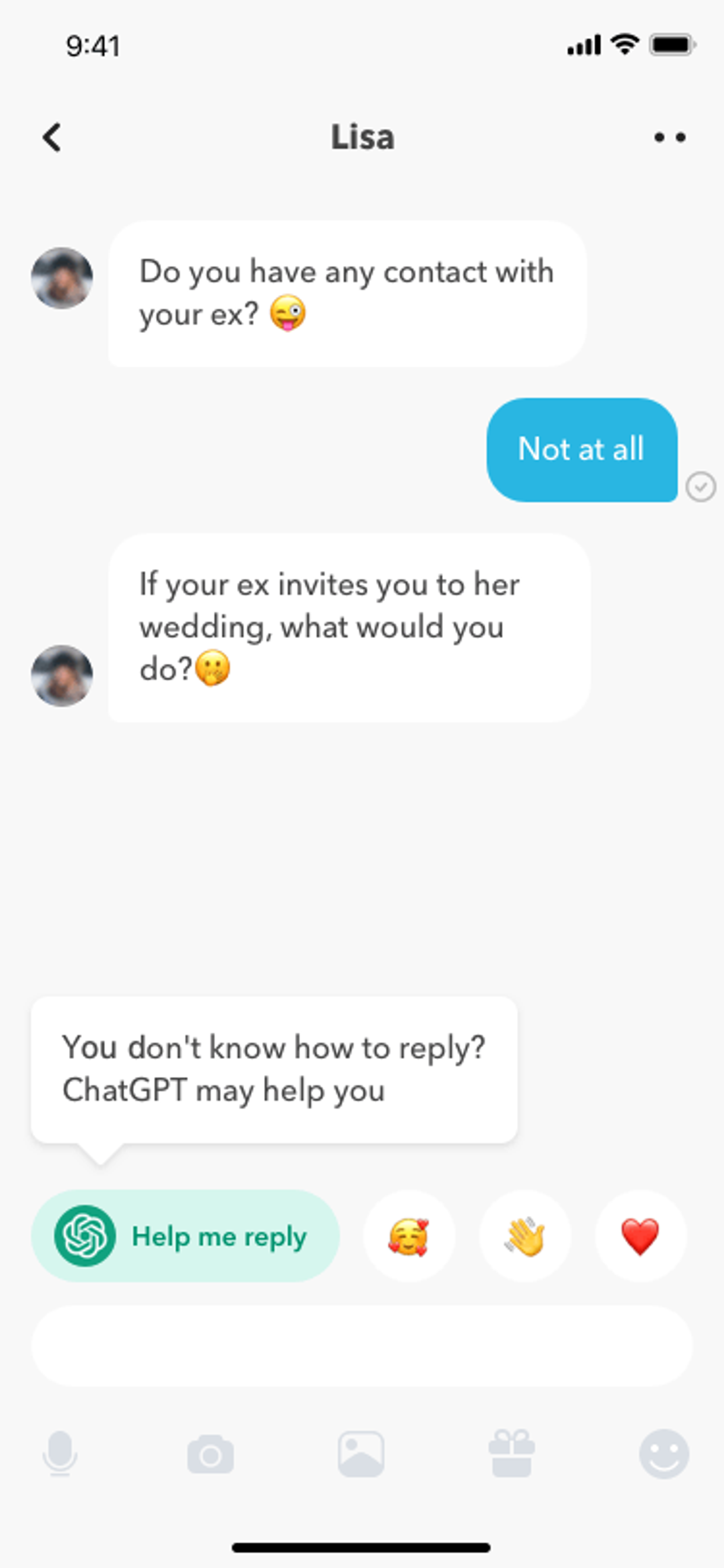
Task: Send the smiling face with hearts emoji
Action: point(409,1236)
